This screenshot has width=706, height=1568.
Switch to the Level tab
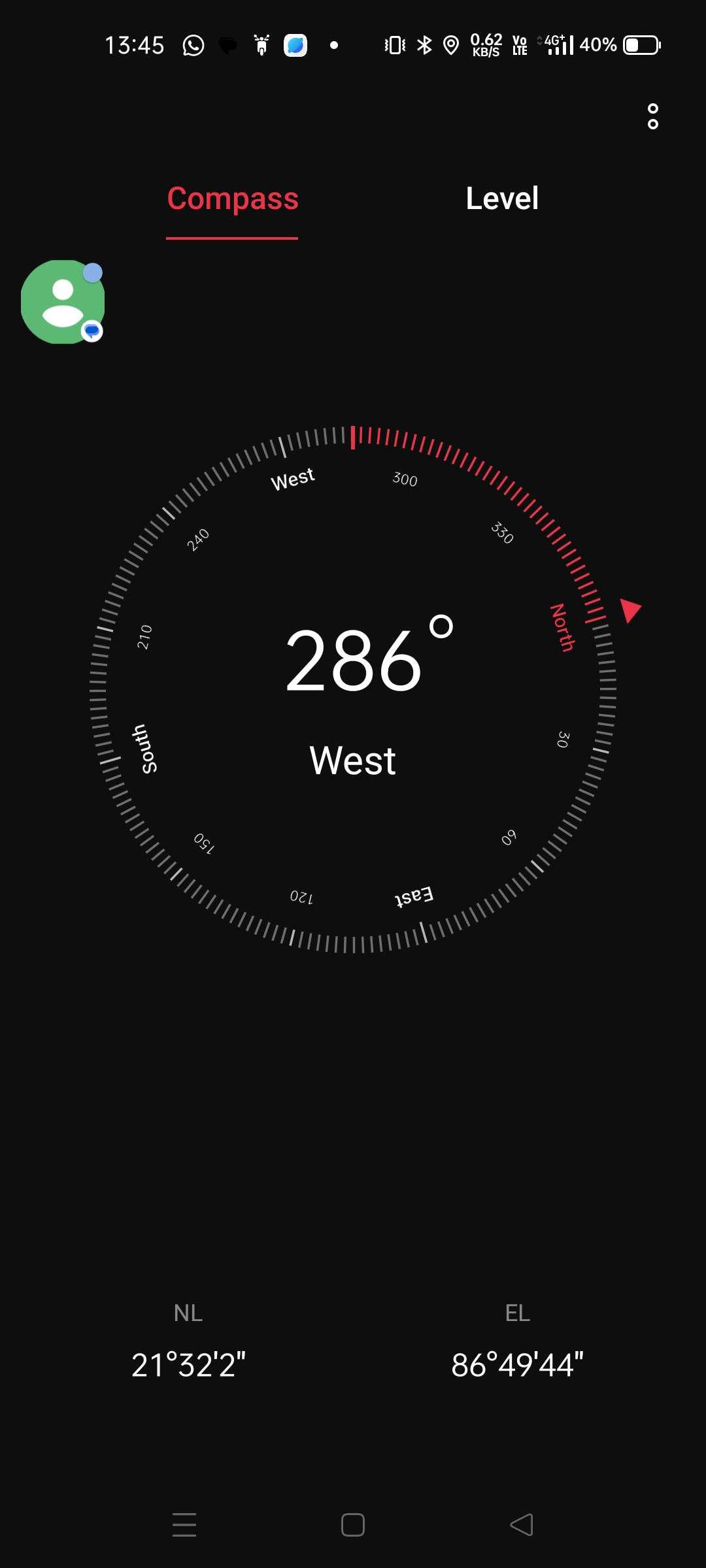[x=502, y=199]
